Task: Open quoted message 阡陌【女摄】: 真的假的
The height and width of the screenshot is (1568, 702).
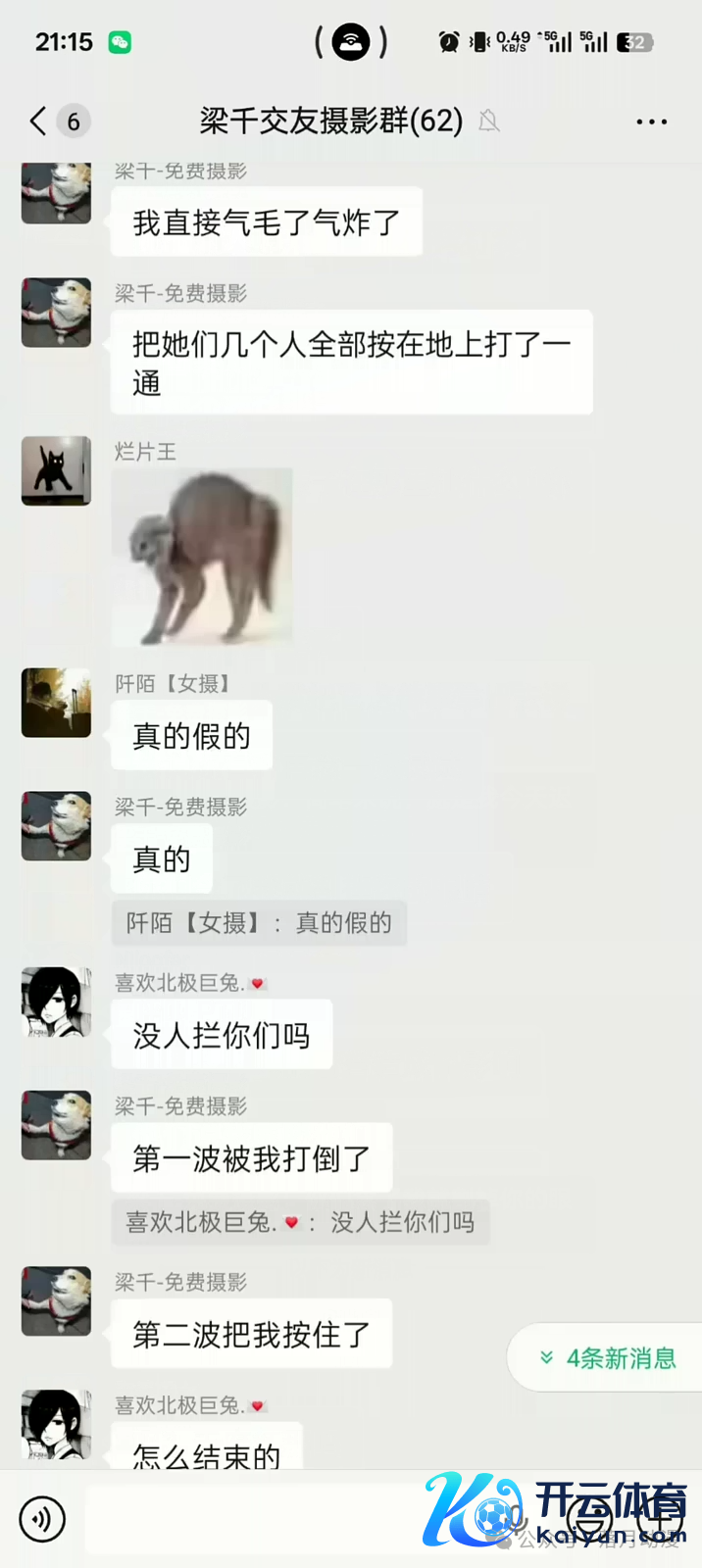Action: click(259, 923)
